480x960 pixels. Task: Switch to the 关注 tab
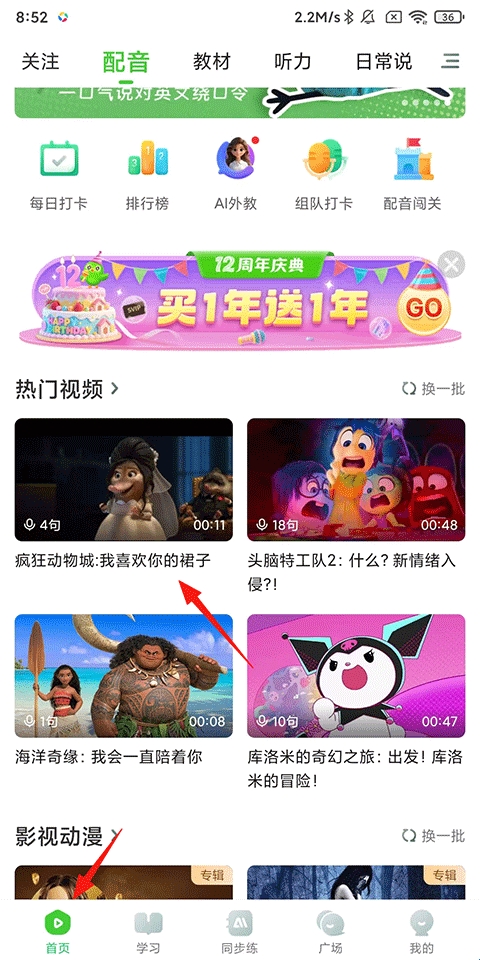[40, 62]
